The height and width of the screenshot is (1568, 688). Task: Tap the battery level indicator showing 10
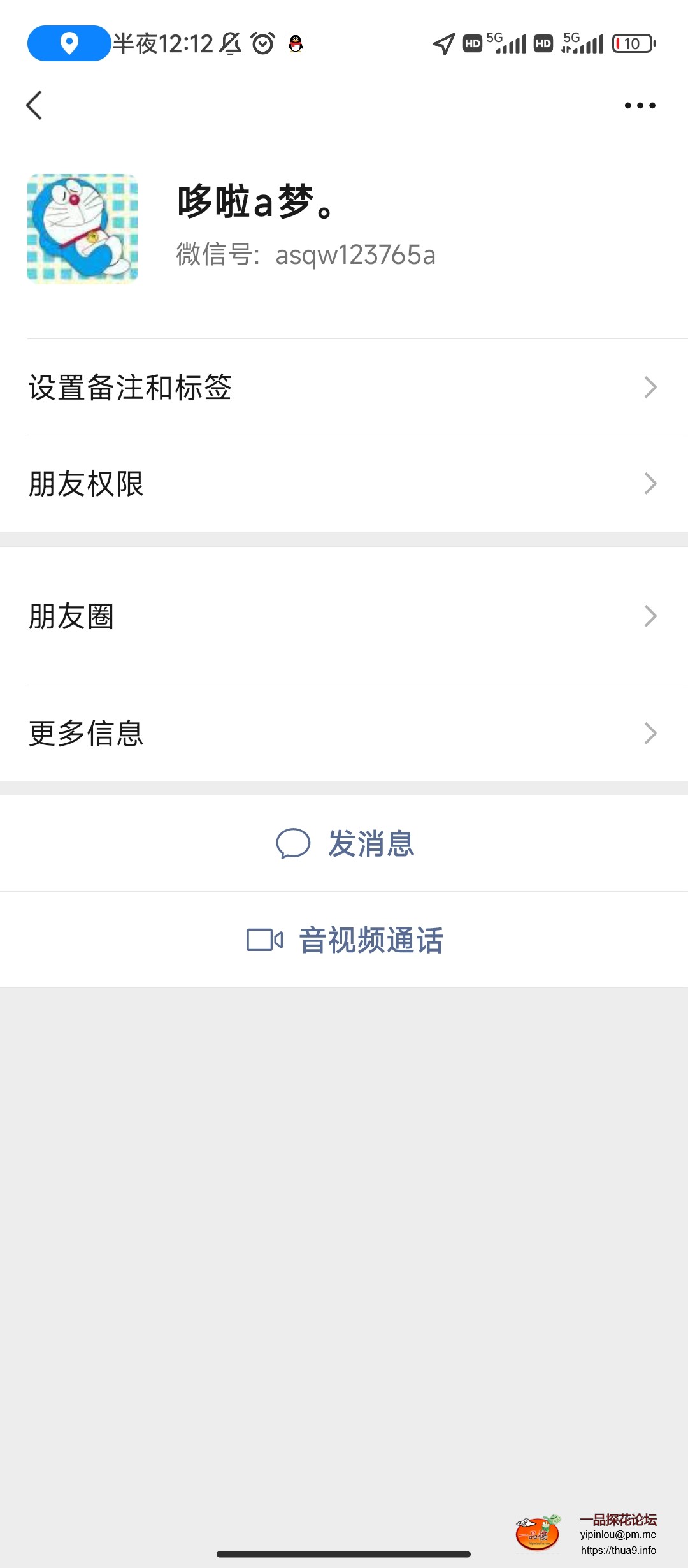(632, 45)
